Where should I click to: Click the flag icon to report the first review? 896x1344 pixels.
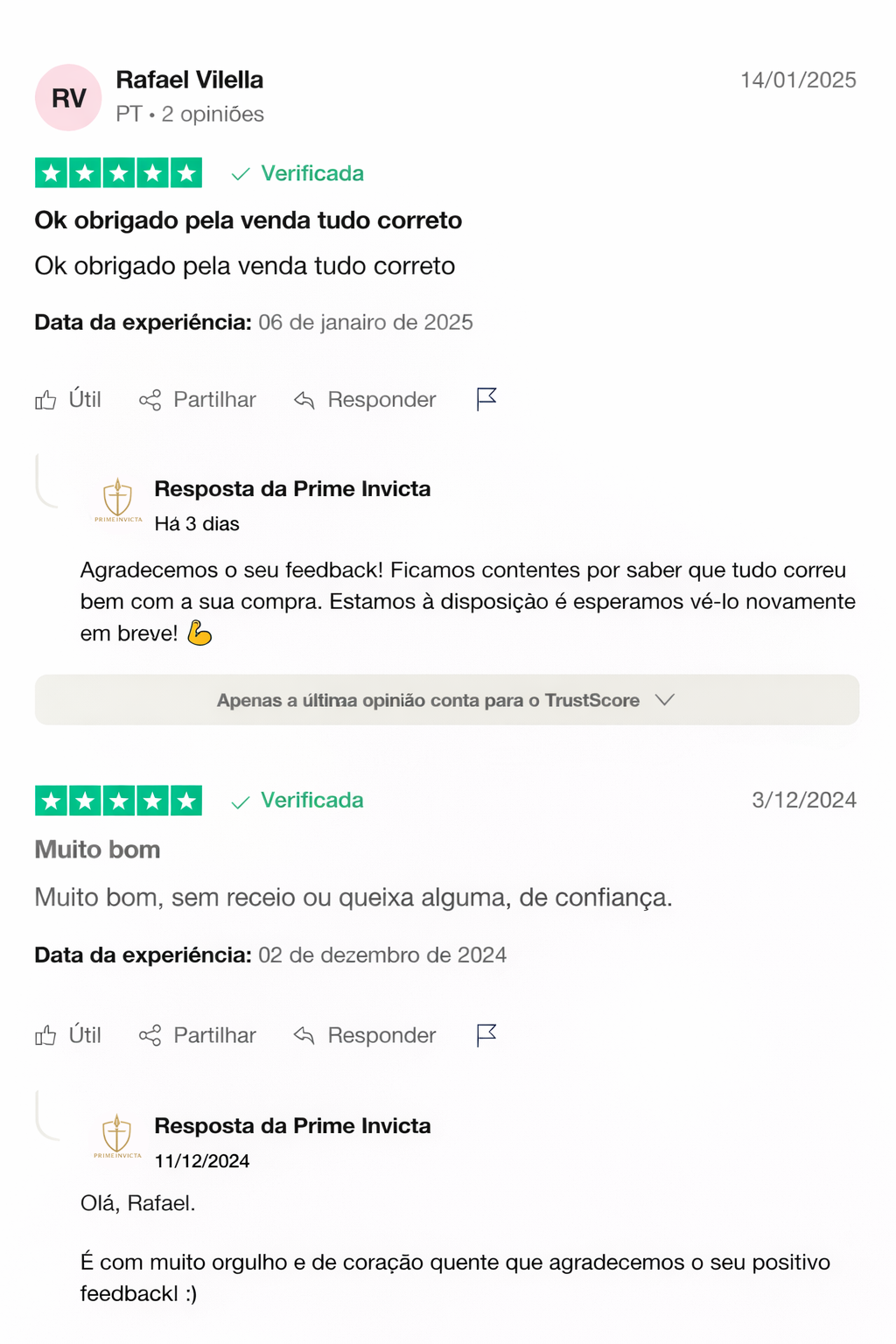pyautogui.click(x=486, y=399)
